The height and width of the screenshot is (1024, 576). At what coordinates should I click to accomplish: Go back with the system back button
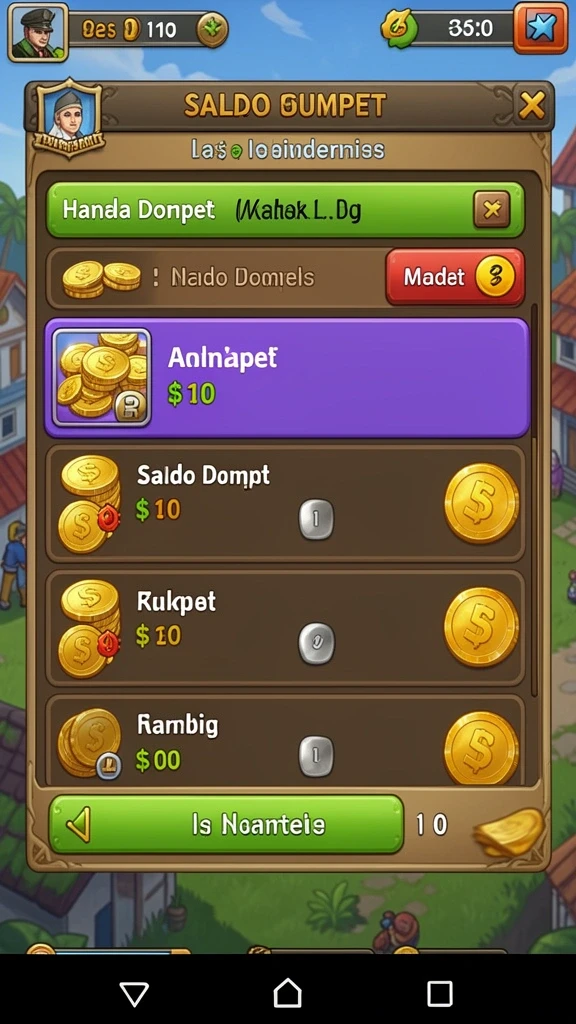click(135, 994)
